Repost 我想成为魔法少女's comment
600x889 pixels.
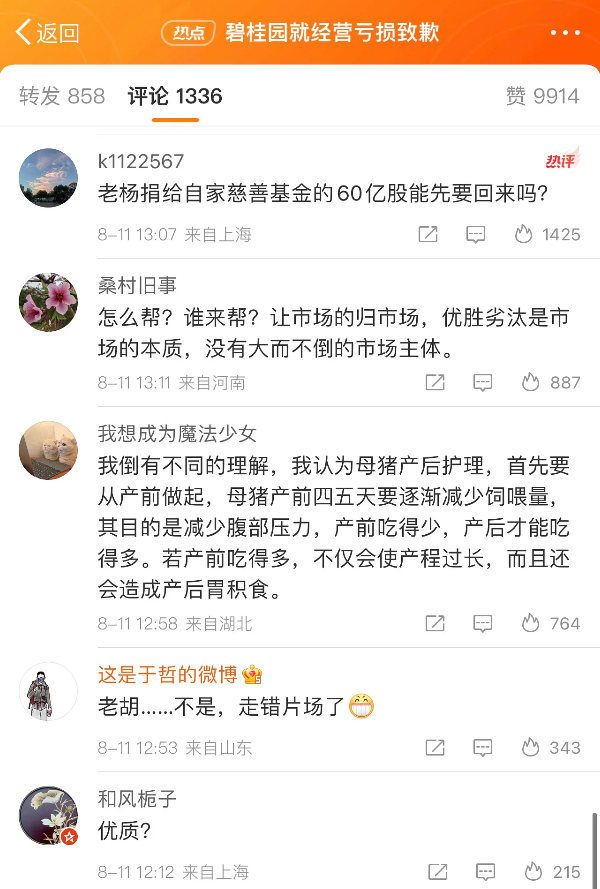[x=435, y=623]
